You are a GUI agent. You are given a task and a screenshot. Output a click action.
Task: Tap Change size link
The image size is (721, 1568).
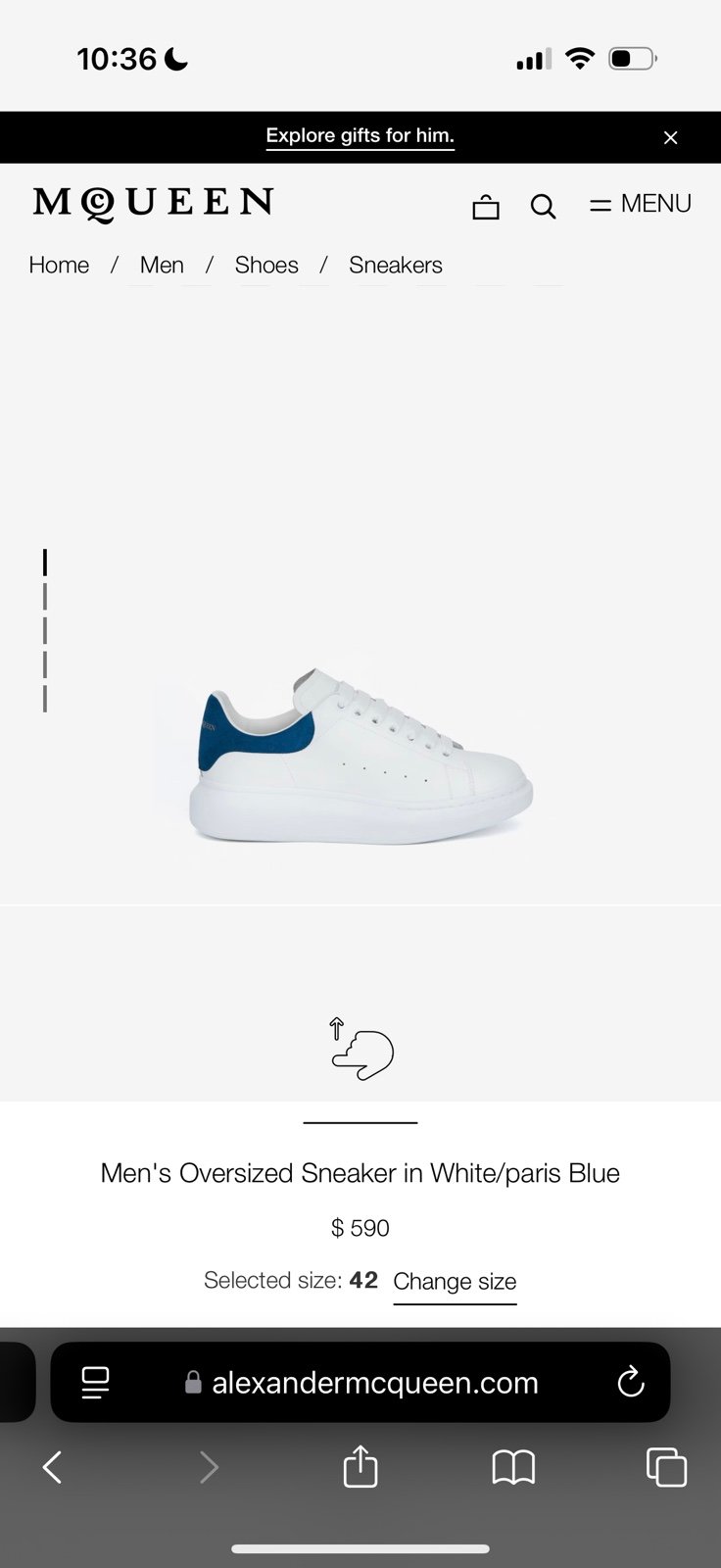click(x=455, y=1282)
